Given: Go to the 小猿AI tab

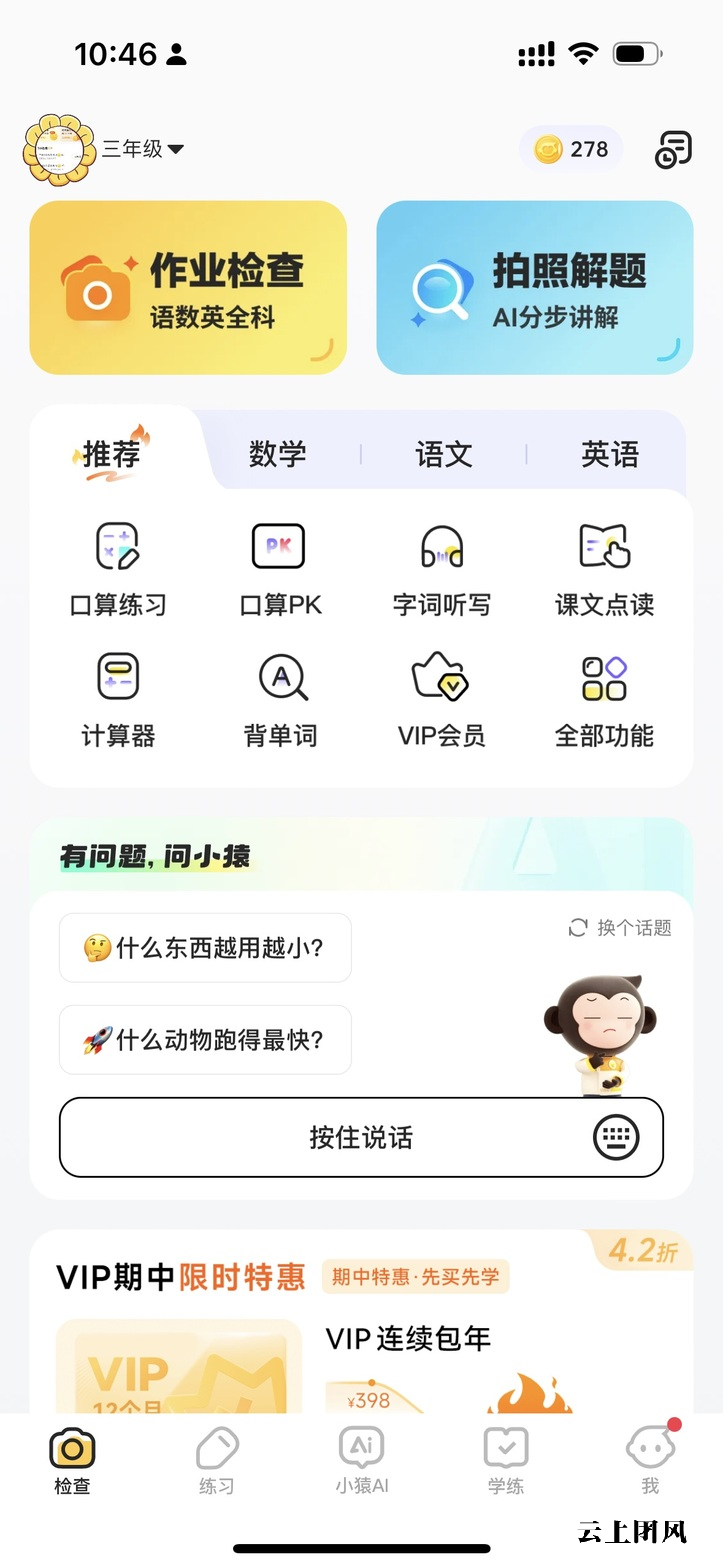Looking at the screenshot, I should click(362, 1460).
